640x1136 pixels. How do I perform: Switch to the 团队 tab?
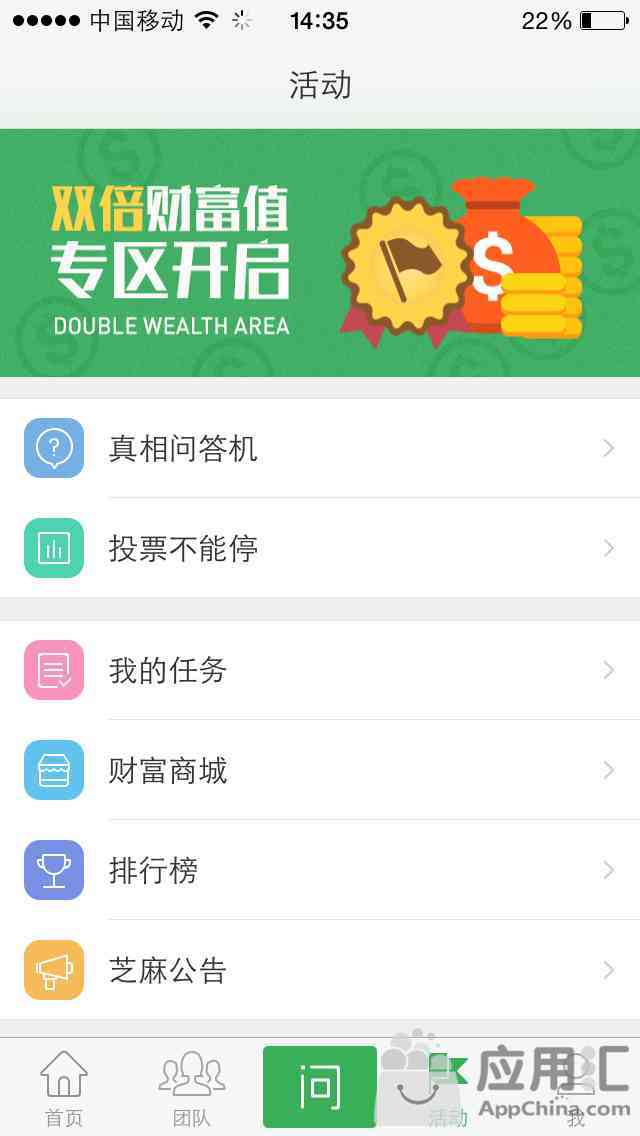pos(192,1088)
